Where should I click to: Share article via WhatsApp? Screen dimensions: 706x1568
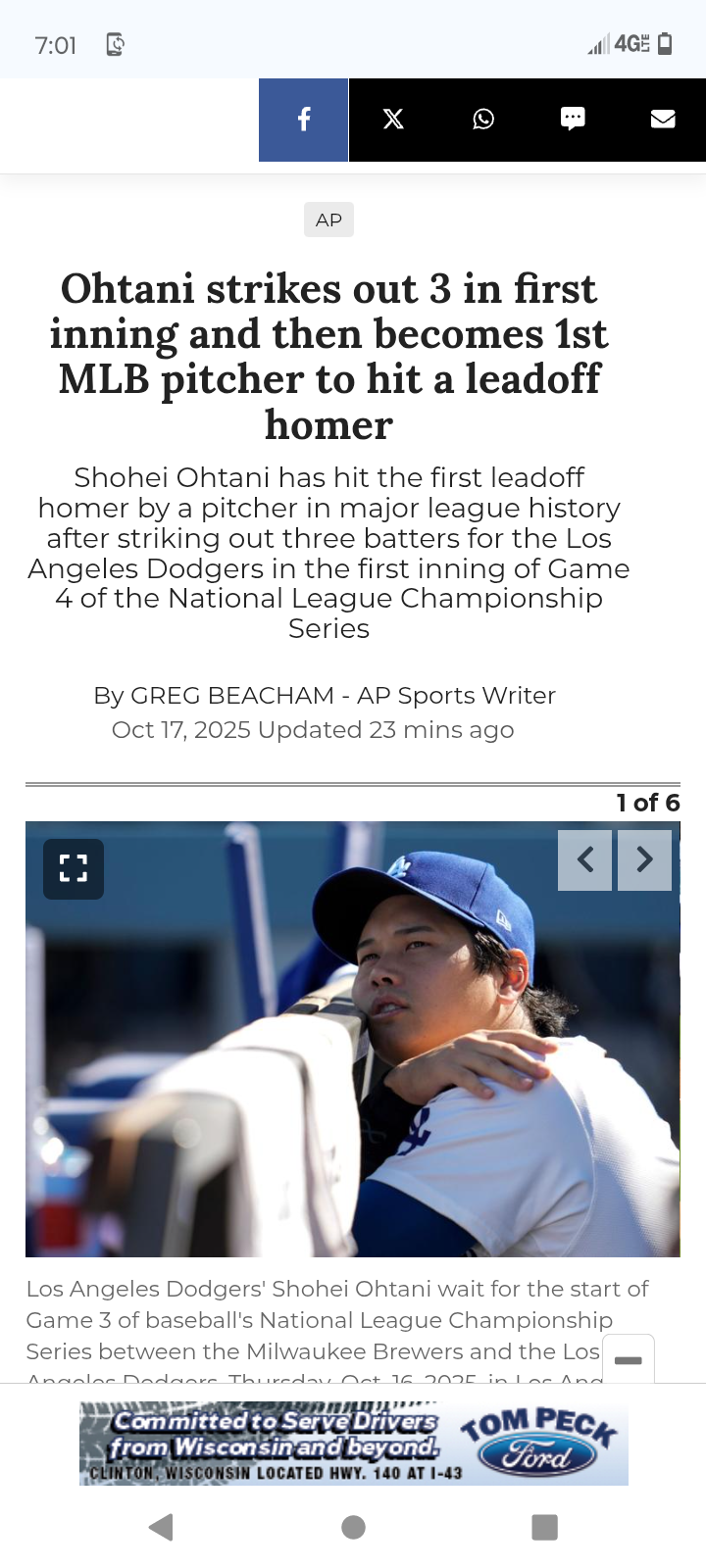pos(483,120)
